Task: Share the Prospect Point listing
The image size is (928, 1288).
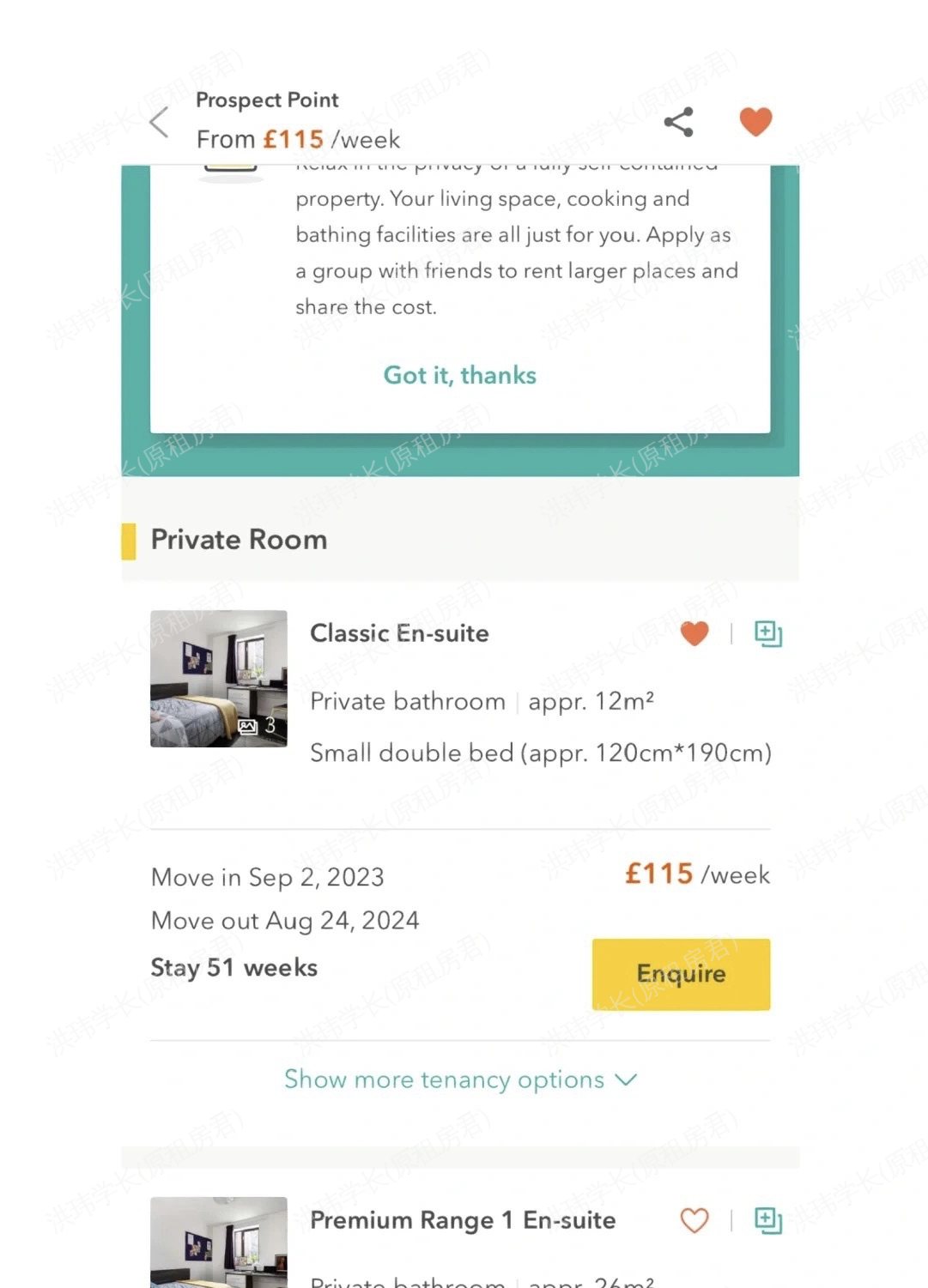Action: coord(678,122)
